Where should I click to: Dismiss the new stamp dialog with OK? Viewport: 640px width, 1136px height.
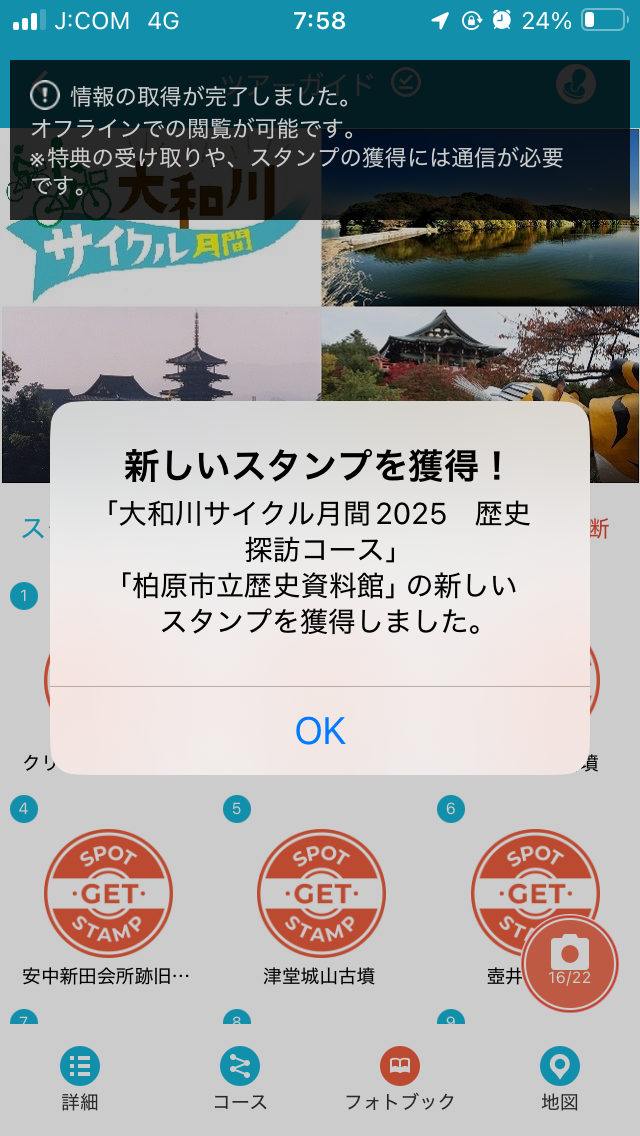320,731
